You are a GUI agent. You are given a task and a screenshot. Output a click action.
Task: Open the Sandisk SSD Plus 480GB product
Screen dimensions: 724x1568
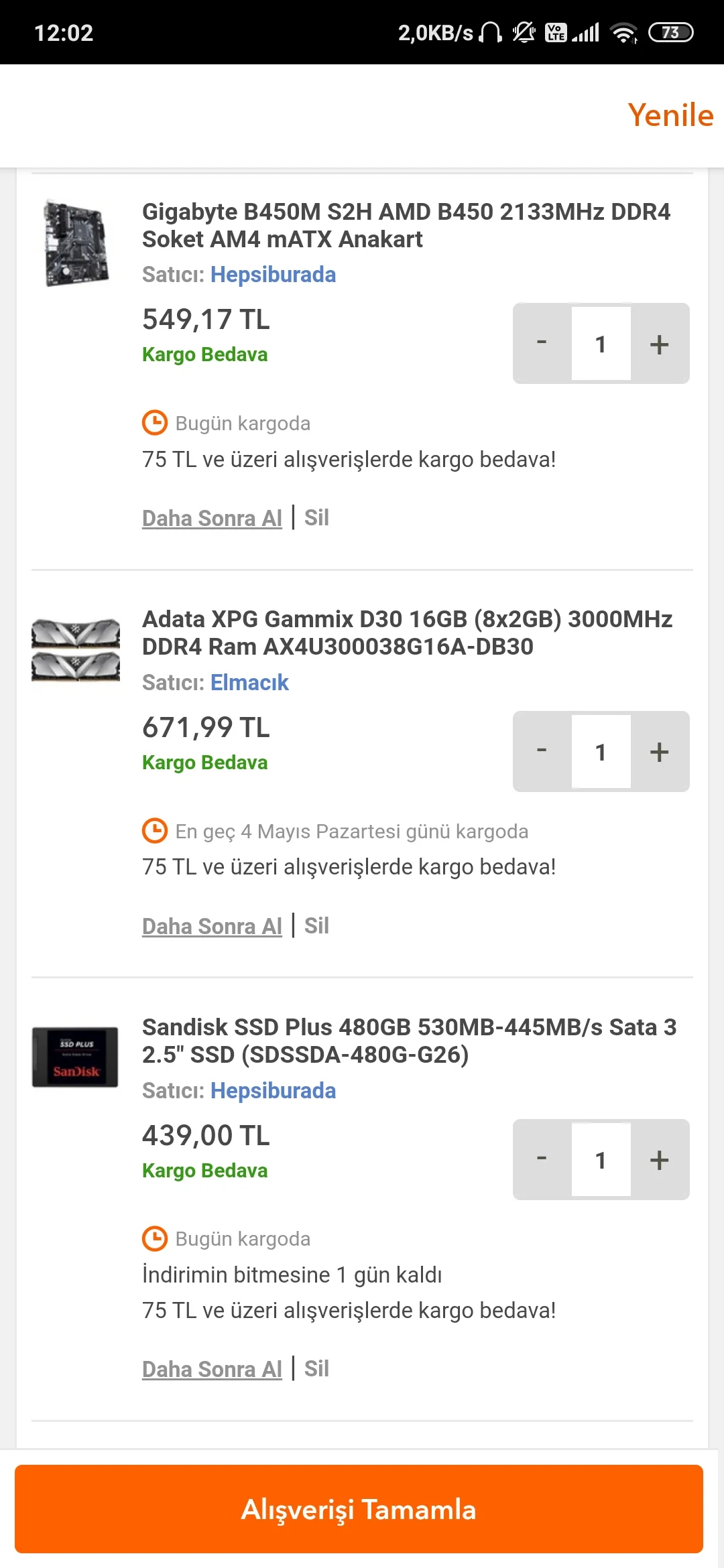click(x=409, y=1041)
